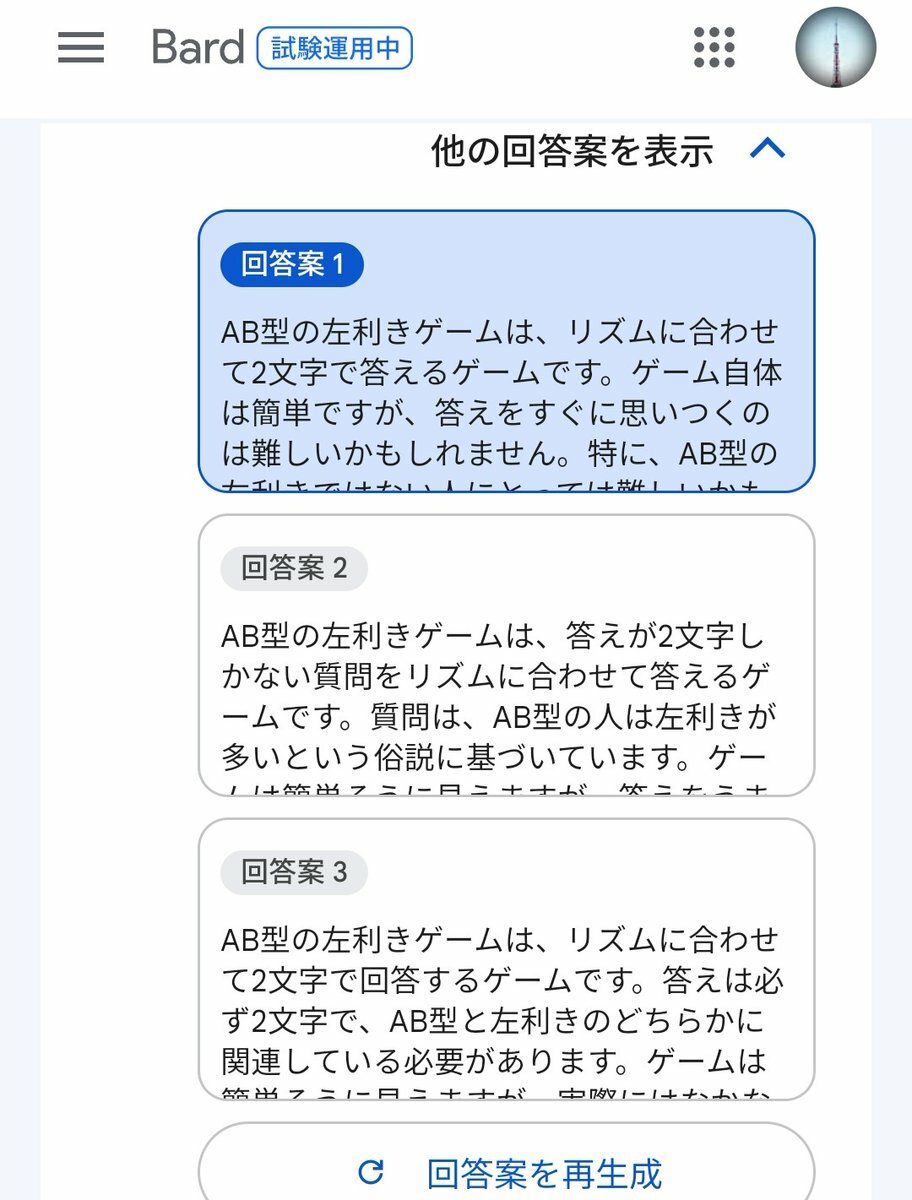Open the hamburger navigation menu

coord(81,47)
